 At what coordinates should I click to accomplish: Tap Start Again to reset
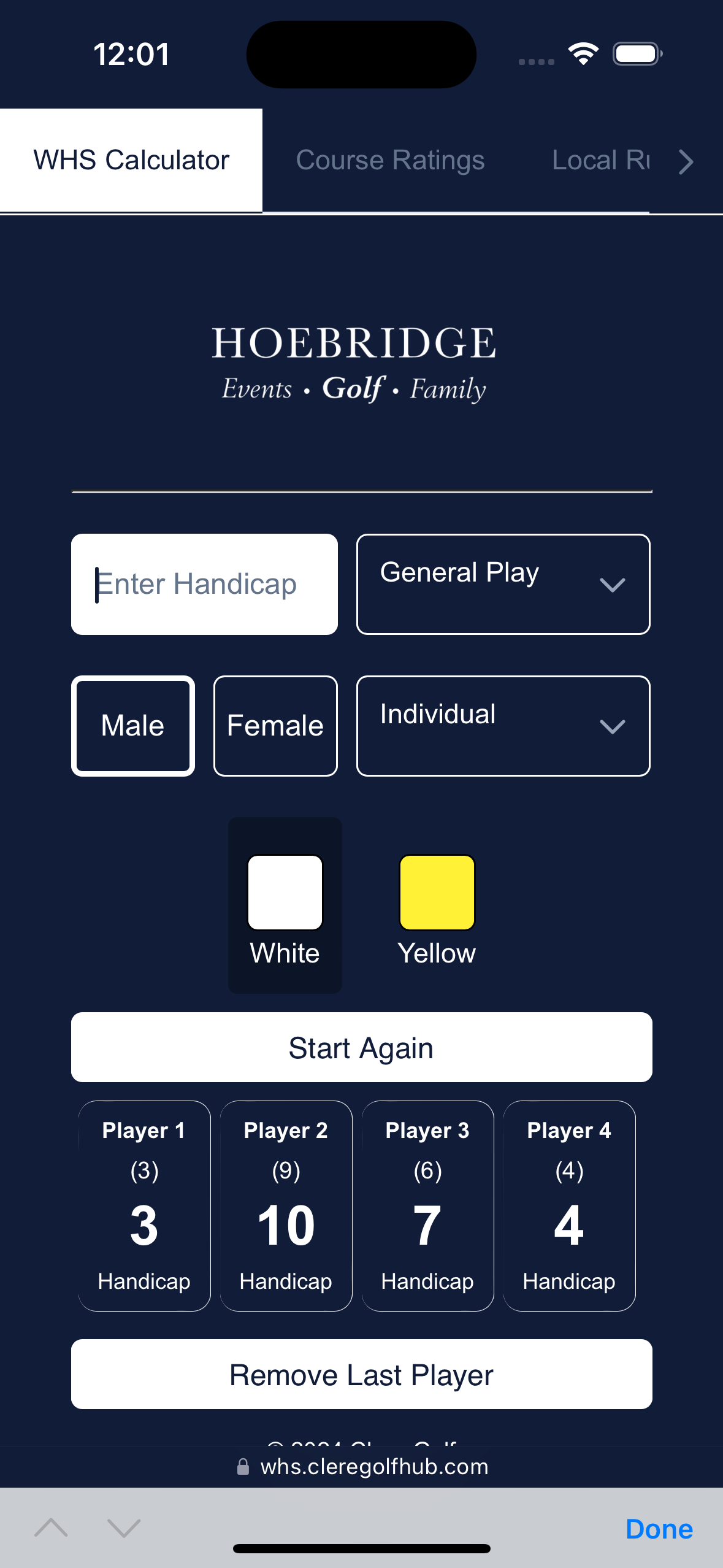coord(361,1047)
